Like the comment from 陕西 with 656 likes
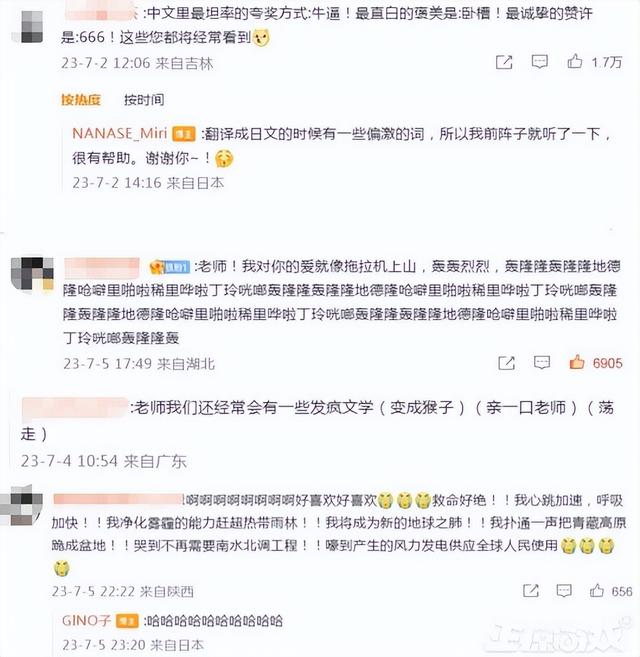 (596, 590)
